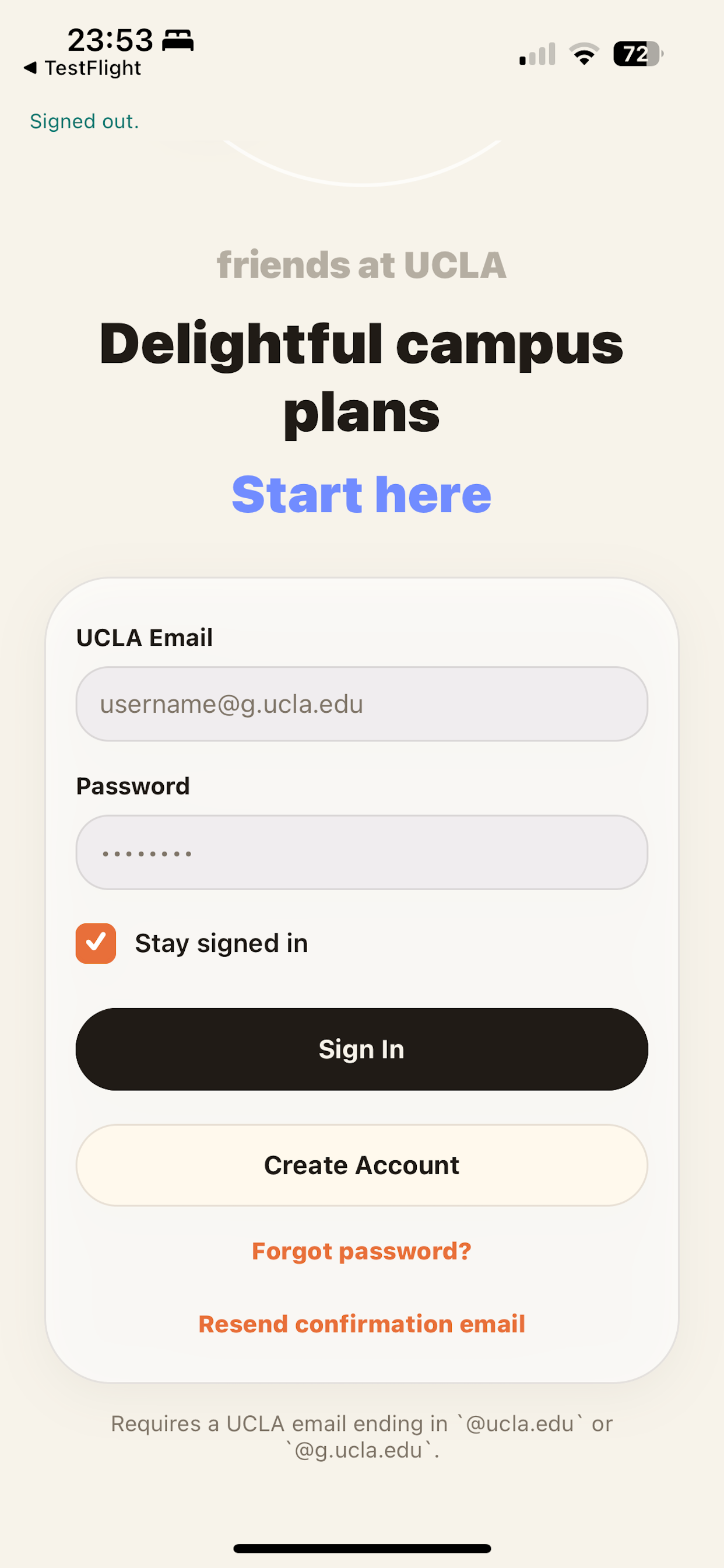The width and height of the screenshot is (724, 1568).
Task: Open the Forgot password link
Action: [x=361, y=1251]
